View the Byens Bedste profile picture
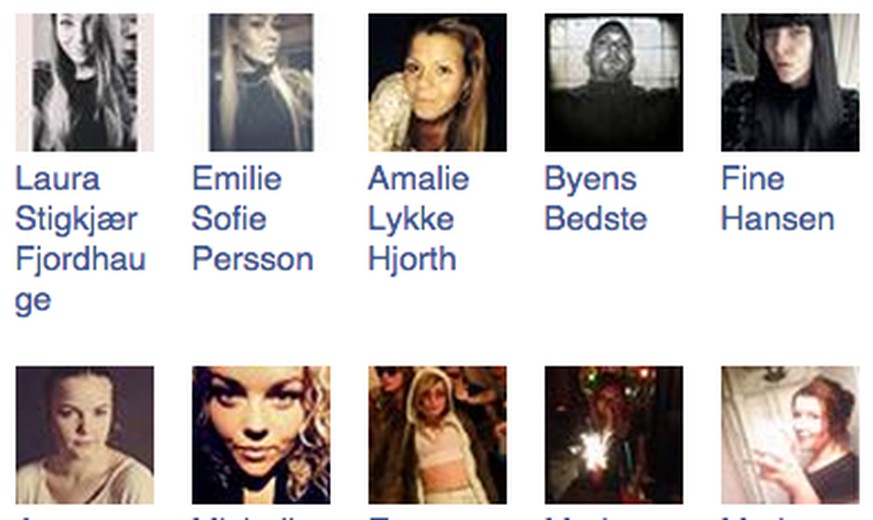The width and height of the screenshot is (873, 520). click(613, 82)
